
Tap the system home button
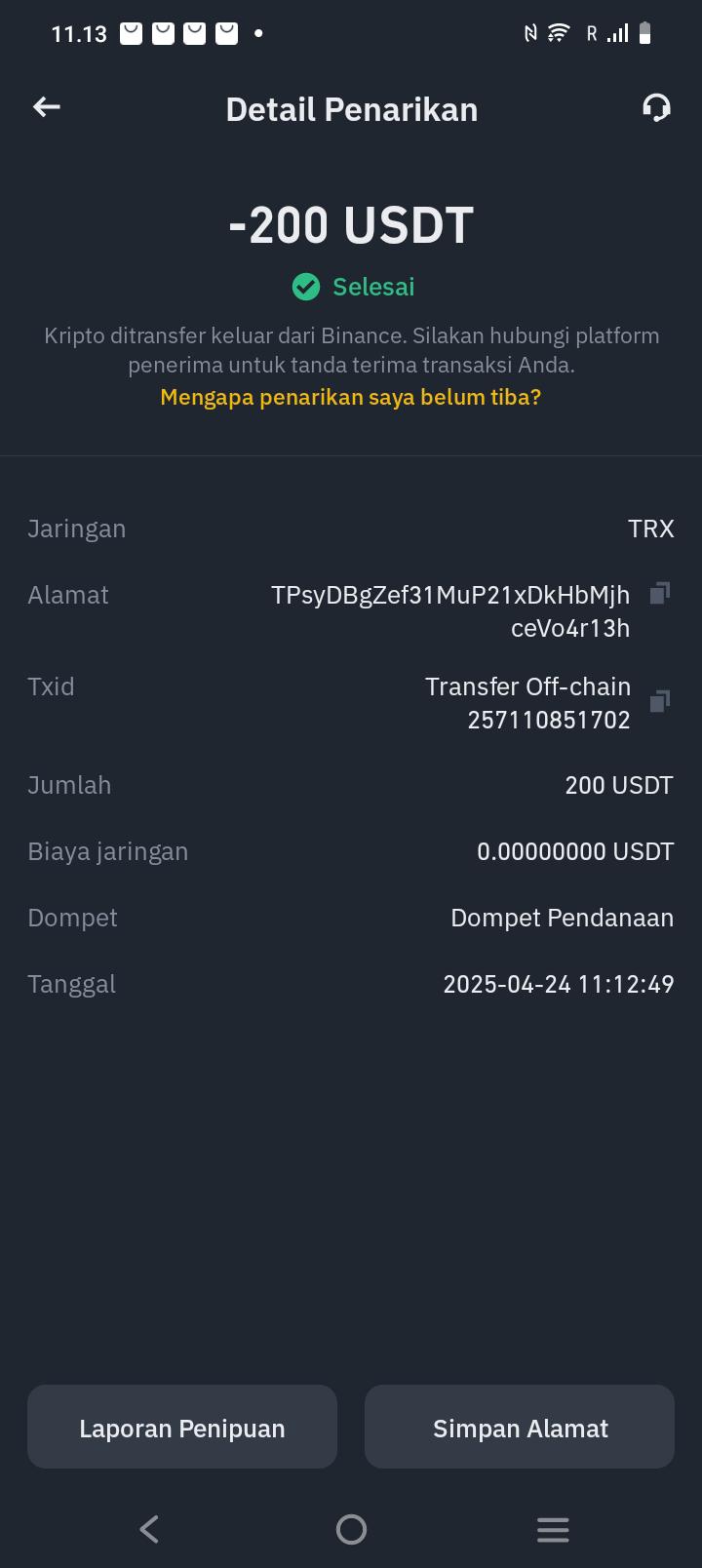click(x=351, y=1529)
